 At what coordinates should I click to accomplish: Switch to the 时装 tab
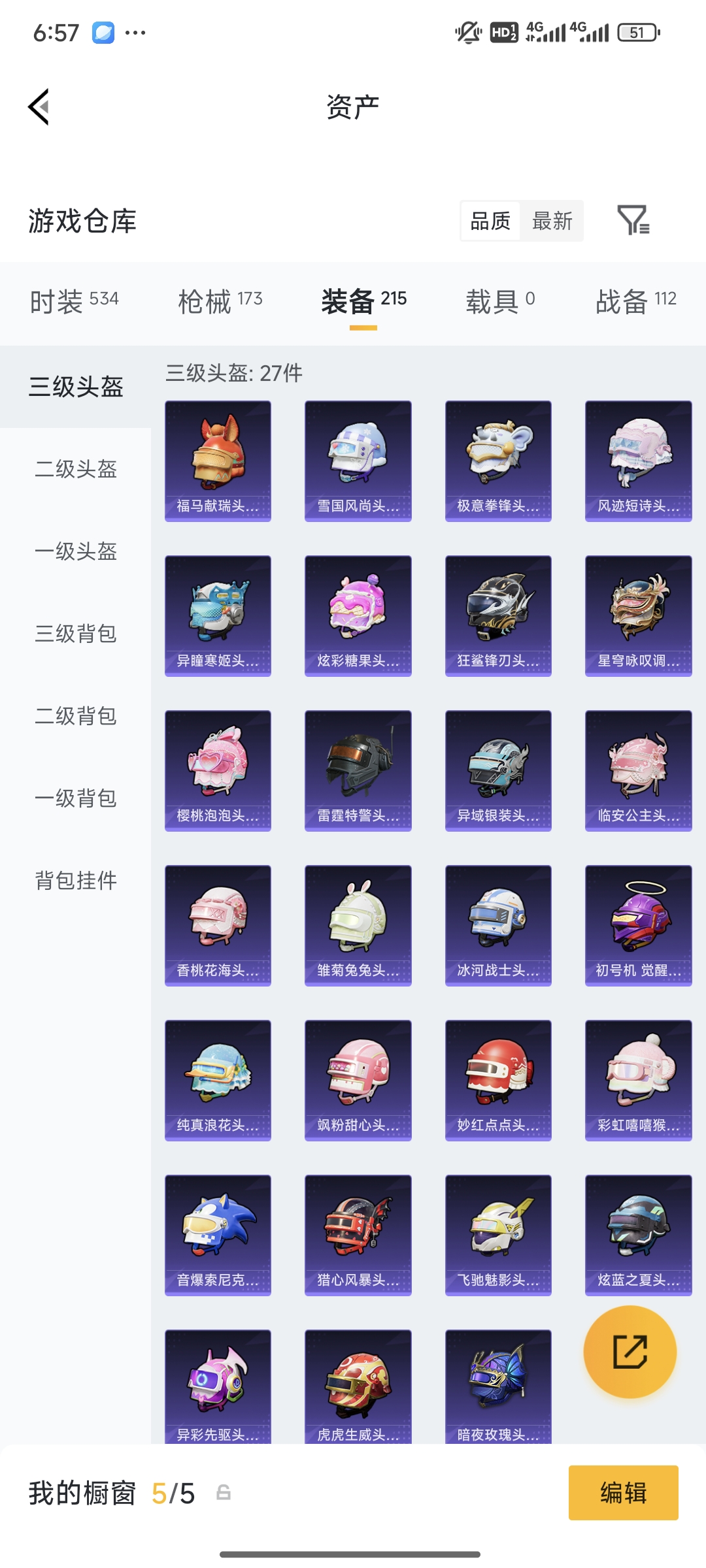point(74,301)
